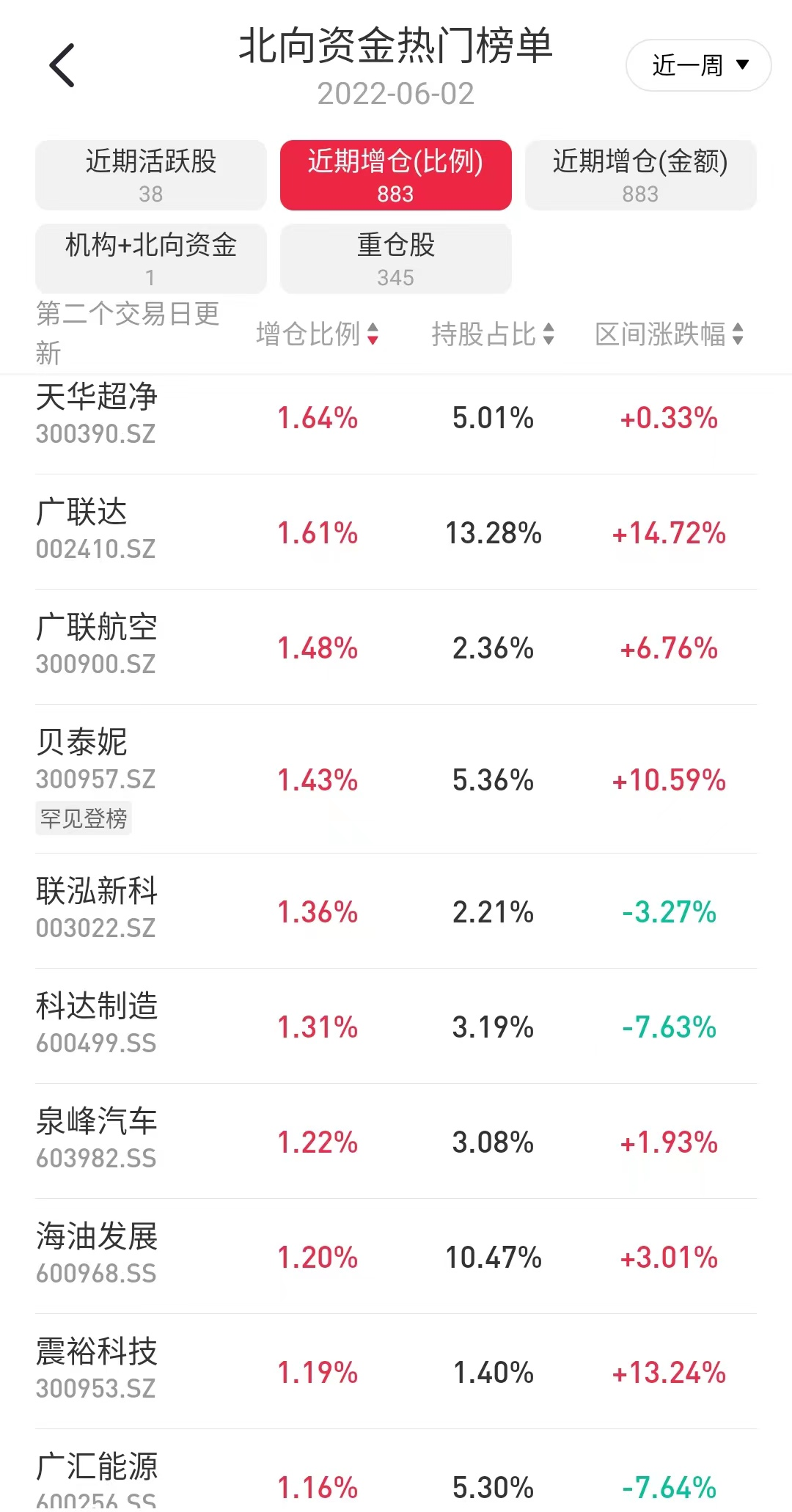Open the 近一周 time range dropdown

[697, 65]
